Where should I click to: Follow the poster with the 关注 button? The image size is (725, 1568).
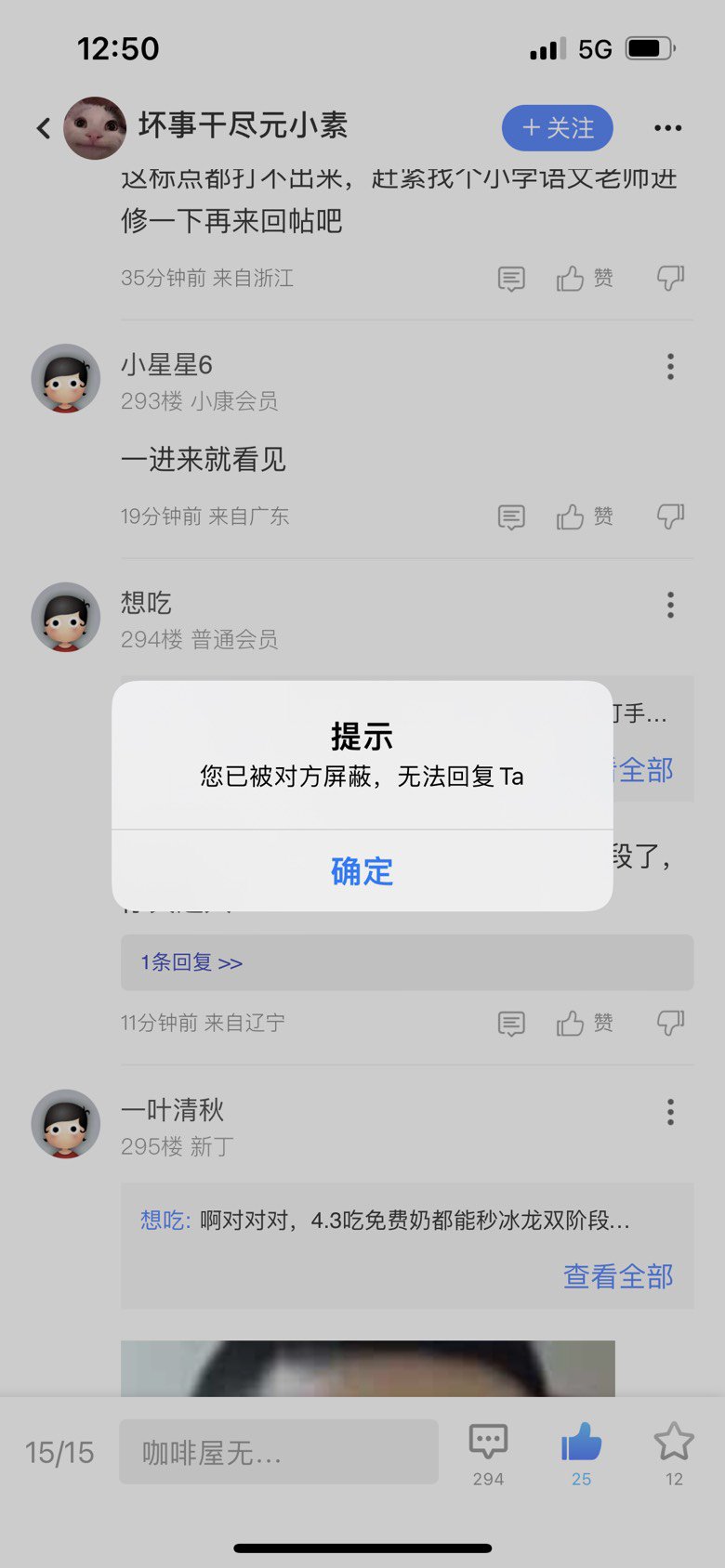(558, 128)
